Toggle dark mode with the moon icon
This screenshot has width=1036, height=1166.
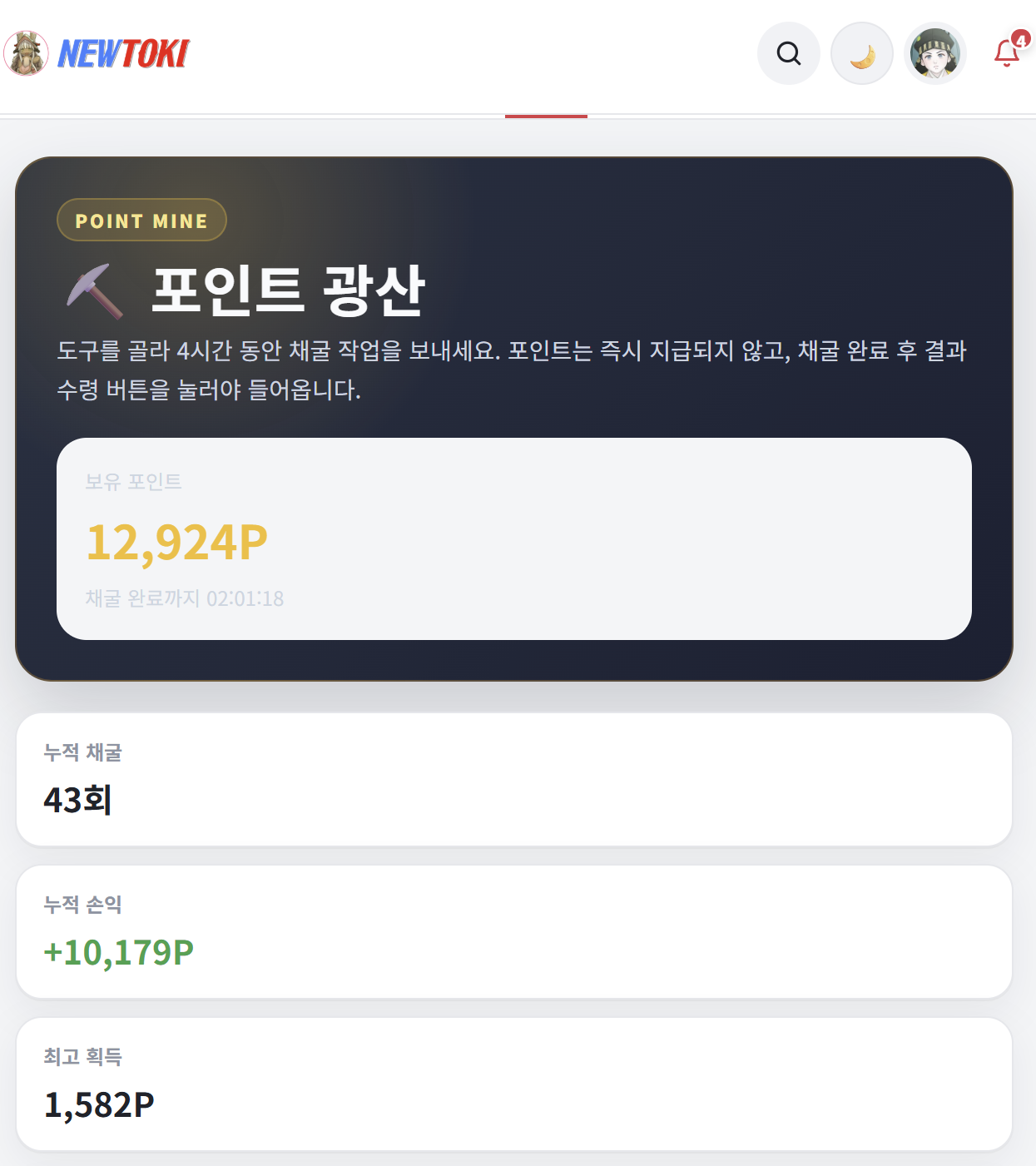(x=862, y=54)
